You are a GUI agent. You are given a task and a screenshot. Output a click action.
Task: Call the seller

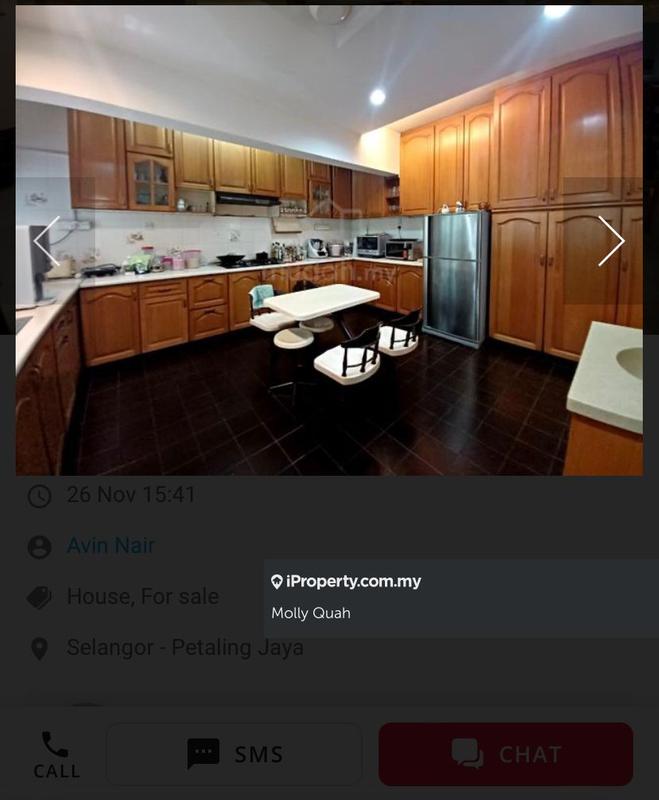56,755
